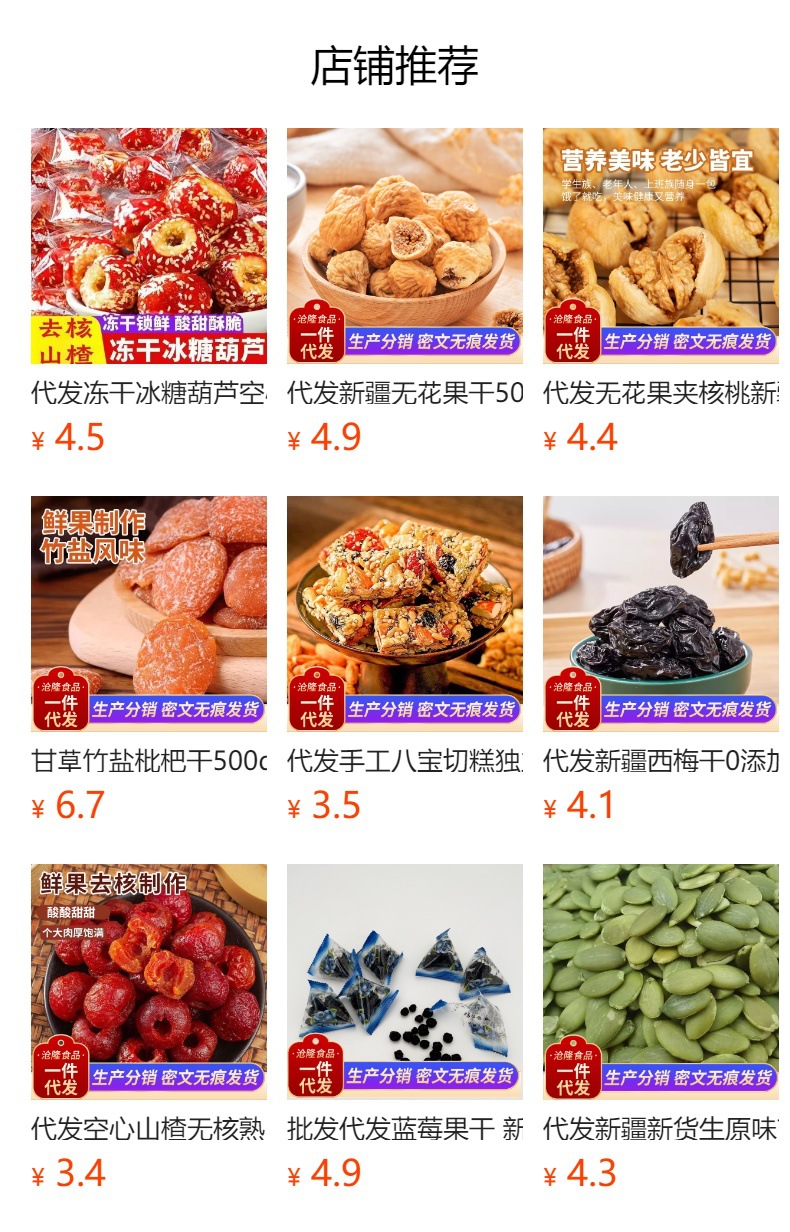View the 新疆西梅干 product
This screenshot has width=790, height=1232.
pyautogui.click(x=661, y=614)
